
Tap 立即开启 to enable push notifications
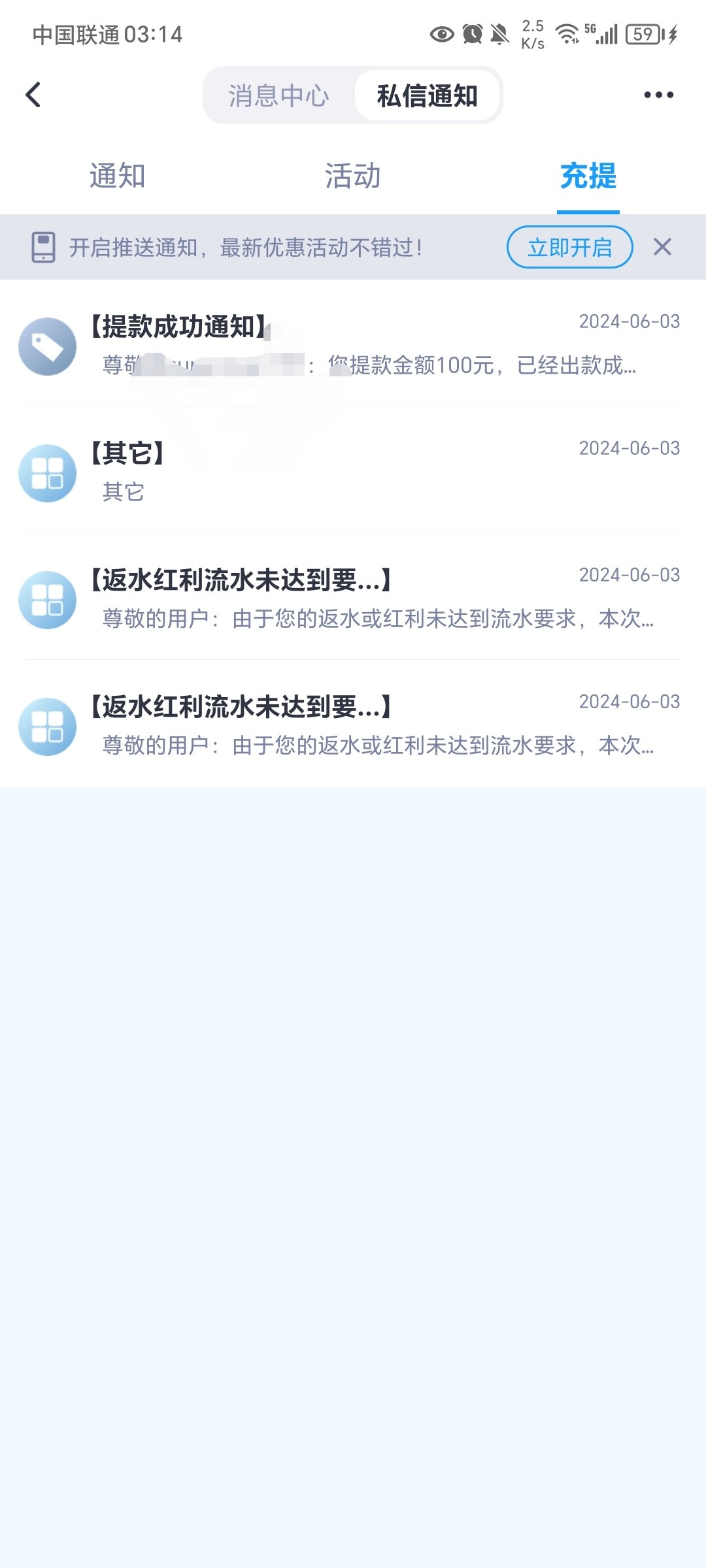click(569, 247)
